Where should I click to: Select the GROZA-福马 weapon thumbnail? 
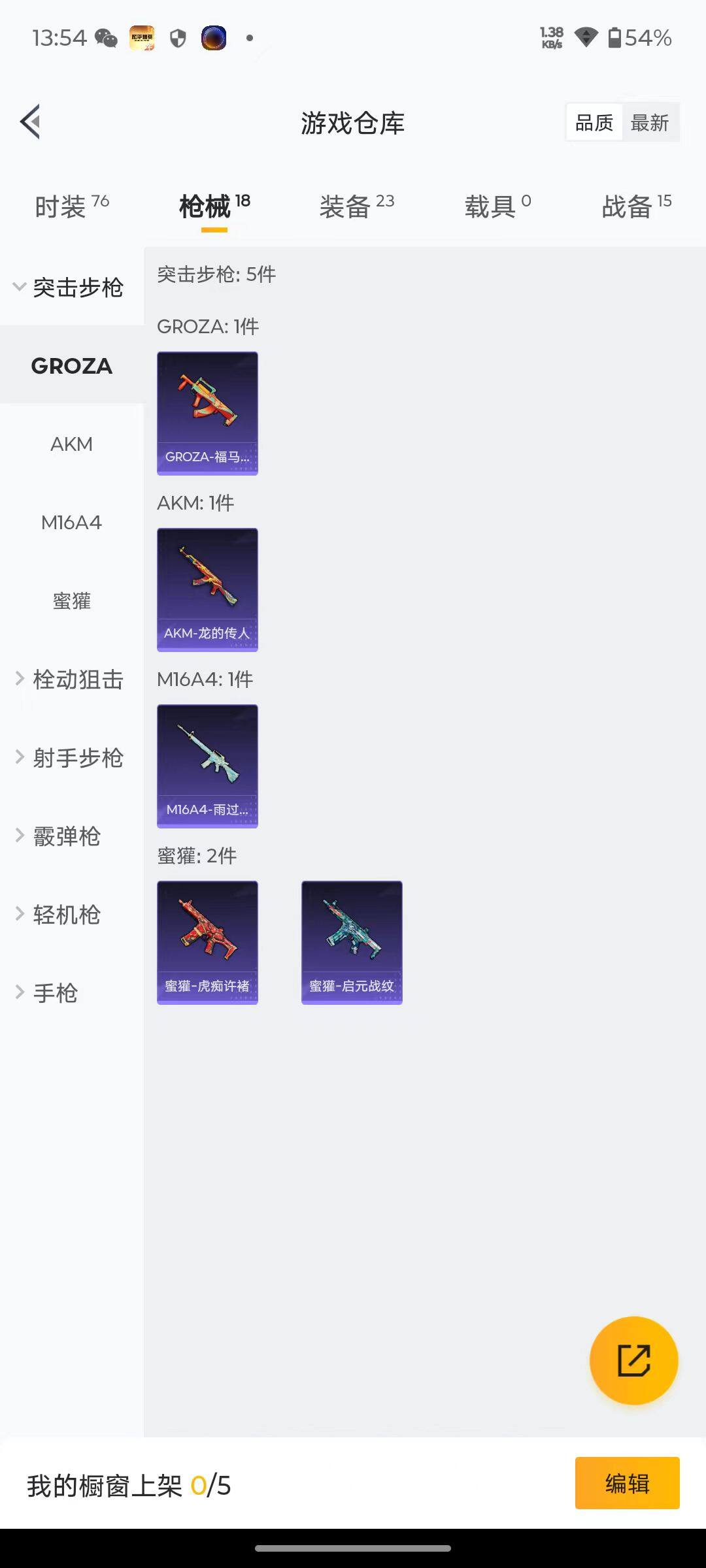coord(207,412)
